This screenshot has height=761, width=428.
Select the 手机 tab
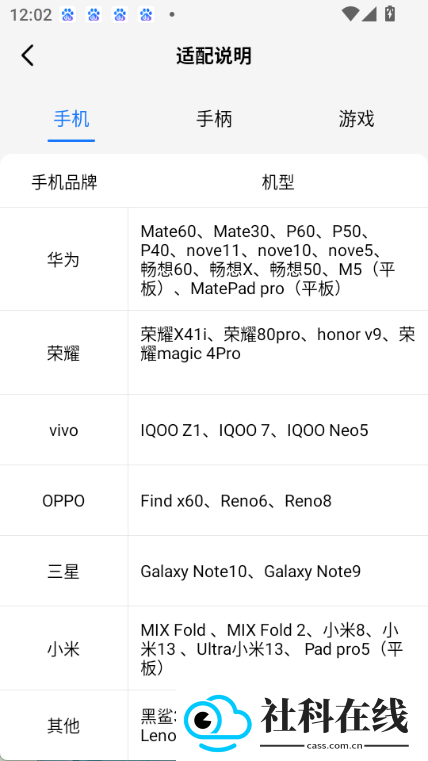[71, 119]
